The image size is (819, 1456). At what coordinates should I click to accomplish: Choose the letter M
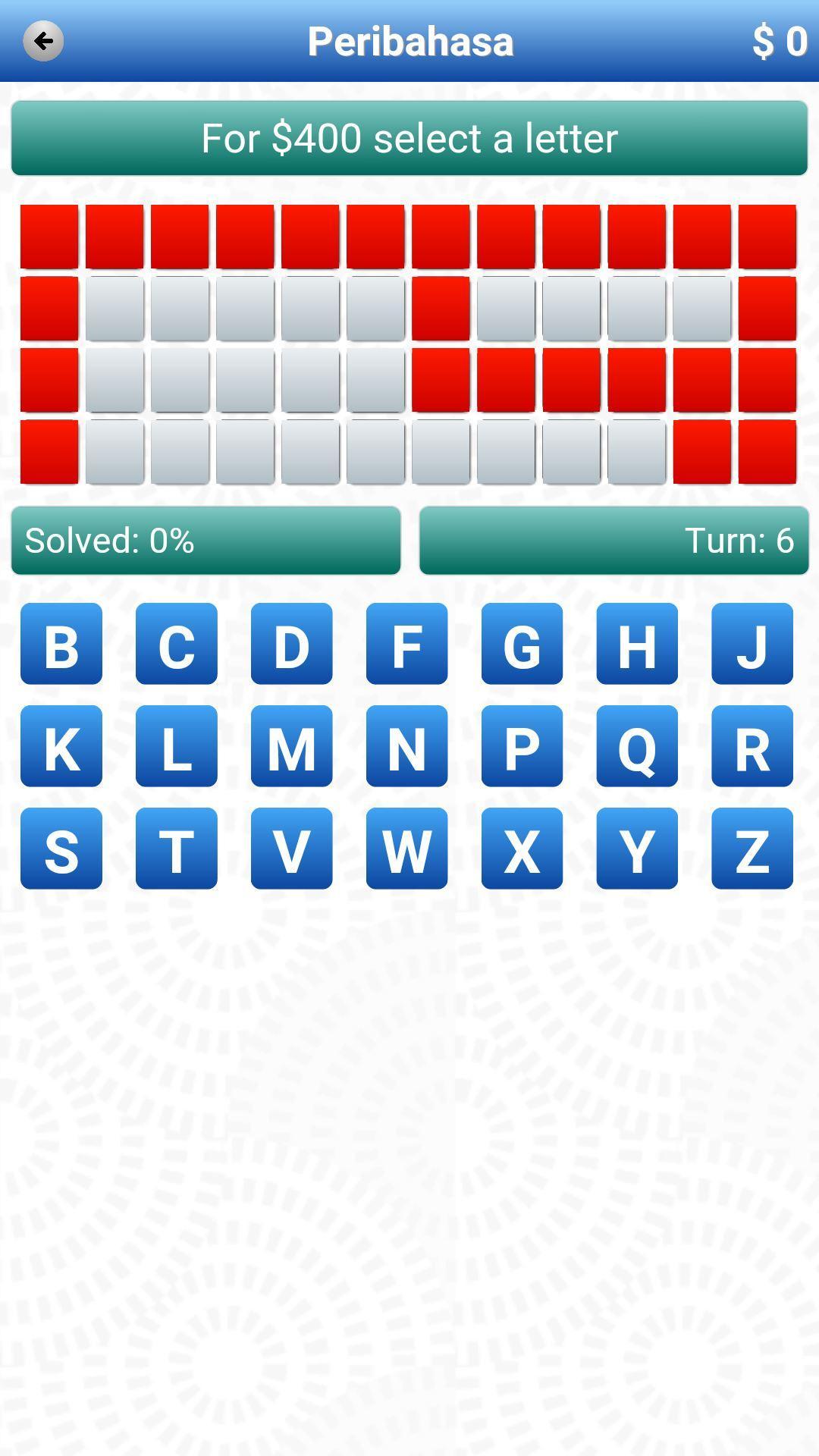(292, 746)
